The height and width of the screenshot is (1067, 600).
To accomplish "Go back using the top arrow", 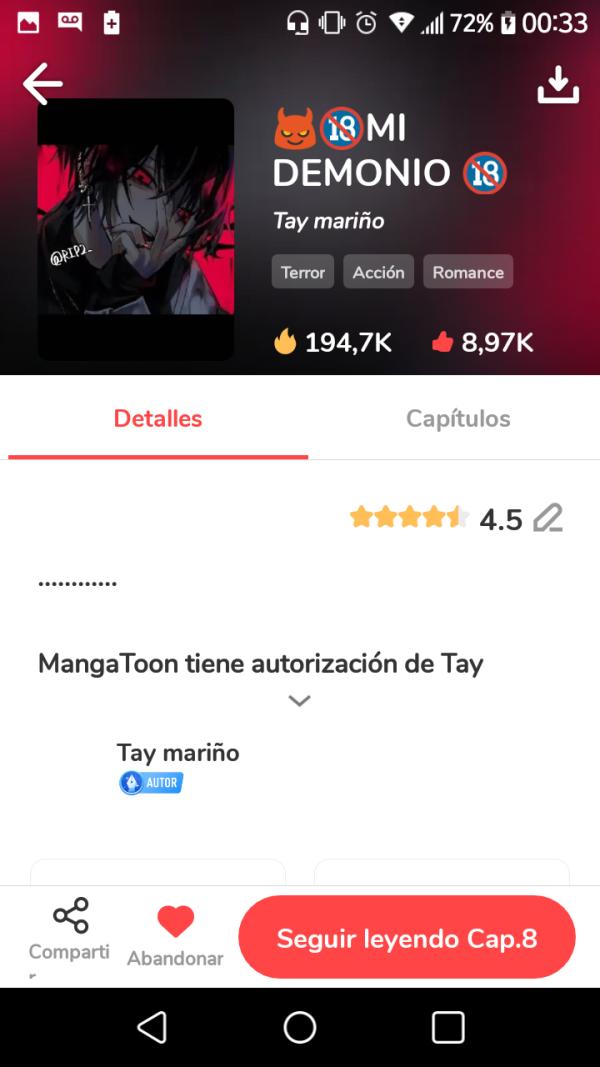I will pyautogui.click(x=43, y=84).
